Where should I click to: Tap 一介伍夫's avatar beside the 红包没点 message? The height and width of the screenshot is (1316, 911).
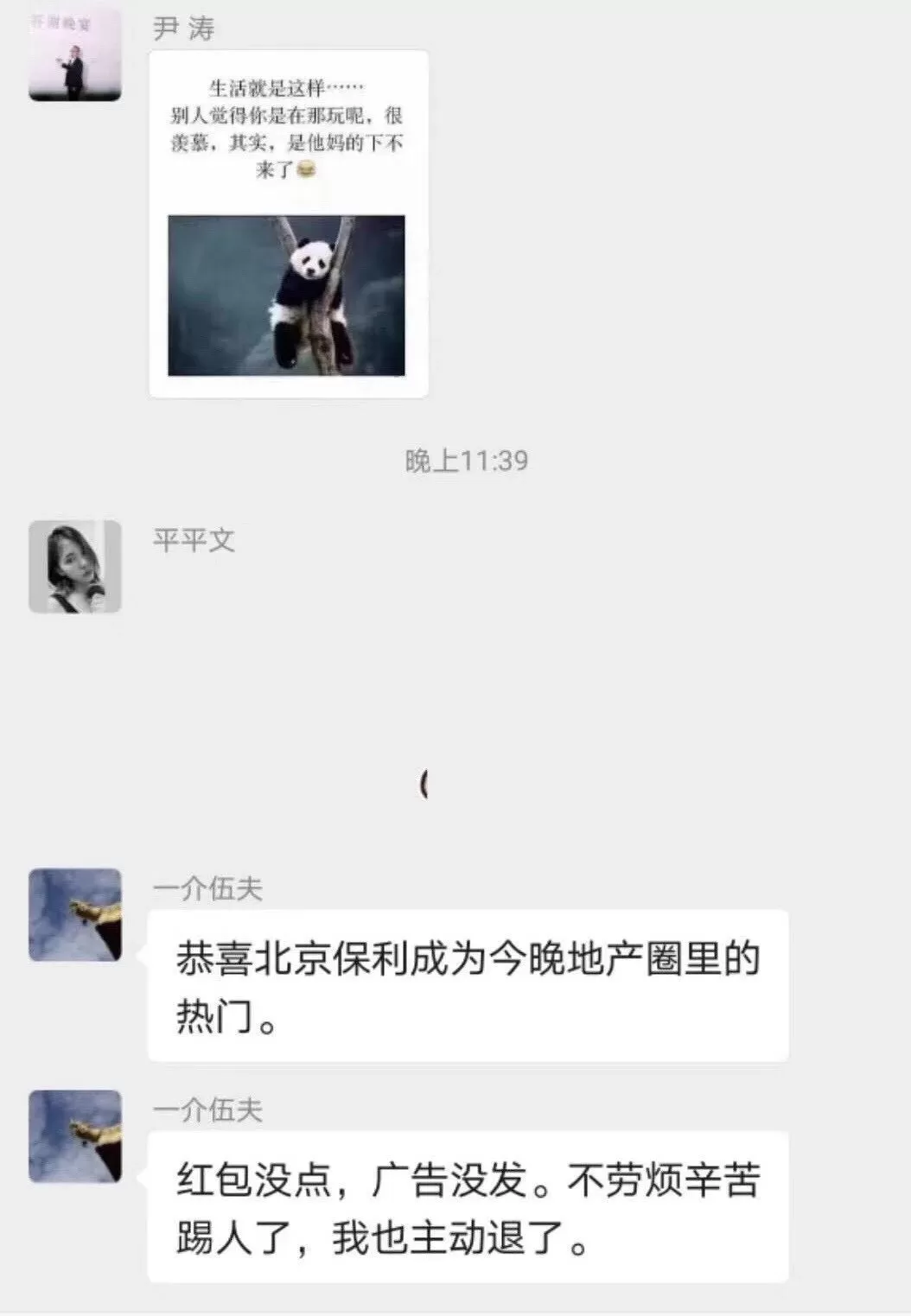[x=75, y=1136]
